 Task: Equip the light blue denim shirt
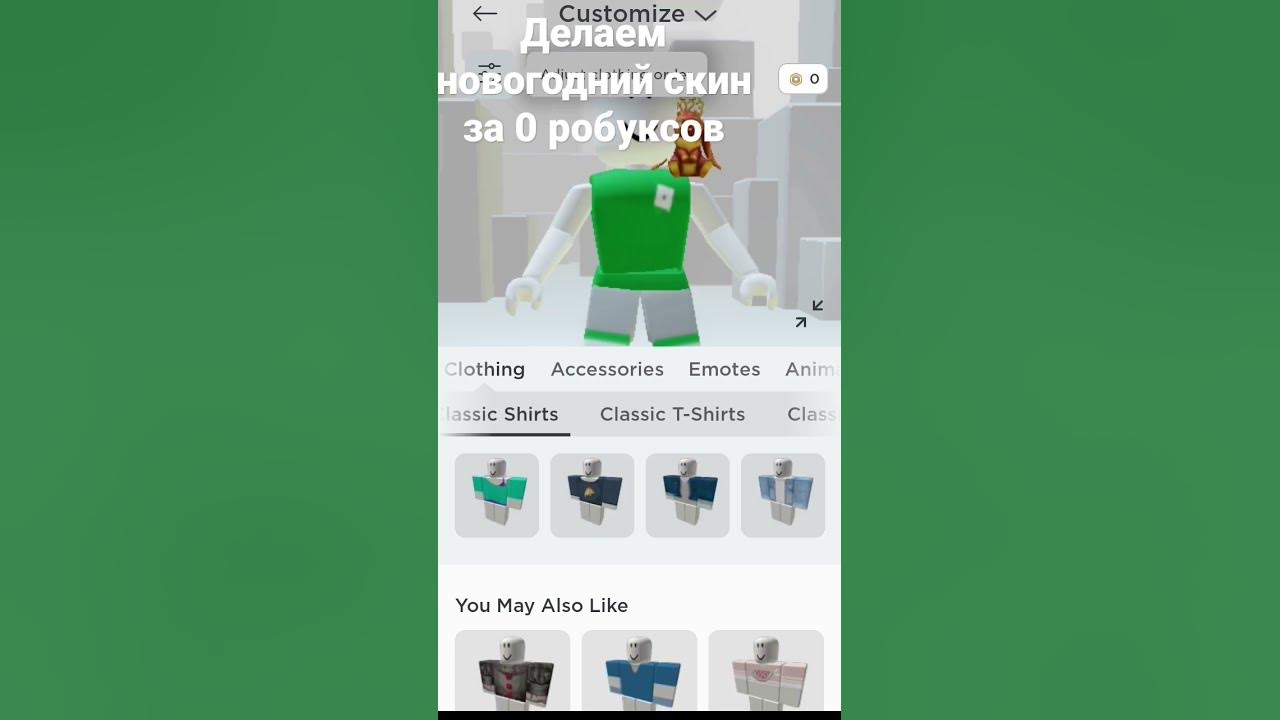783,495
